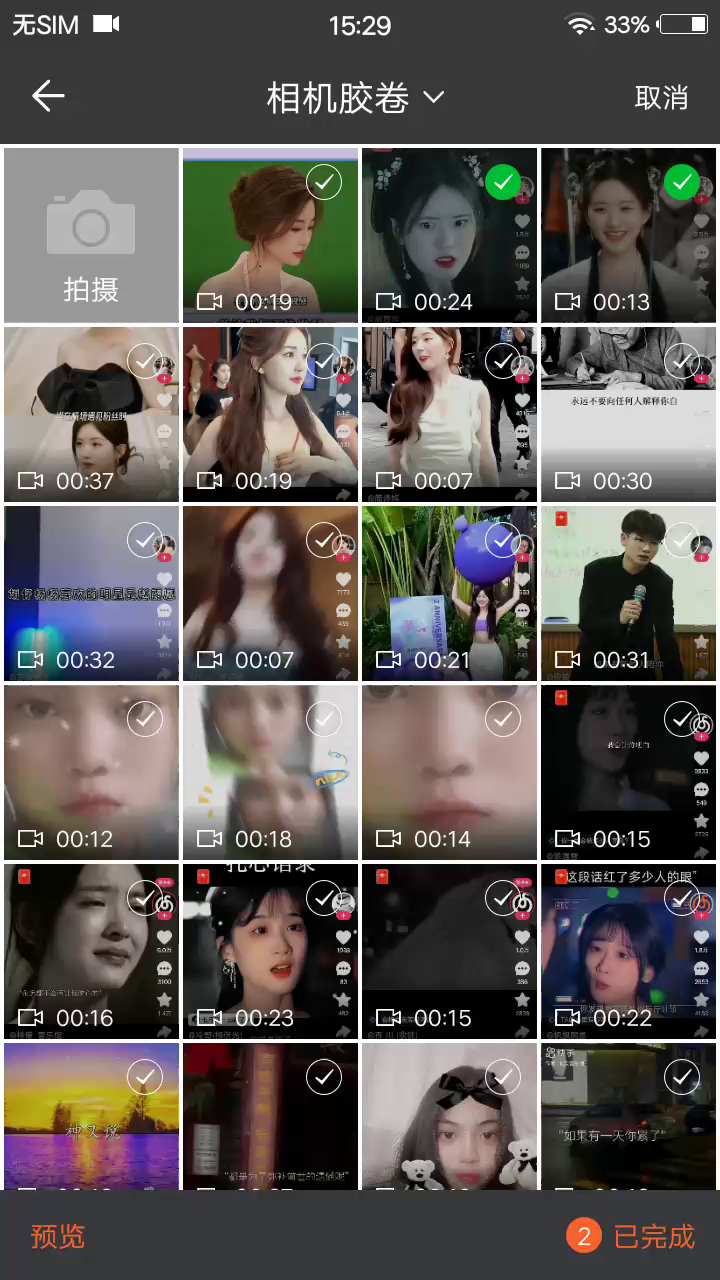Open the 00:18 video thumbnail

tap(270, 773)
